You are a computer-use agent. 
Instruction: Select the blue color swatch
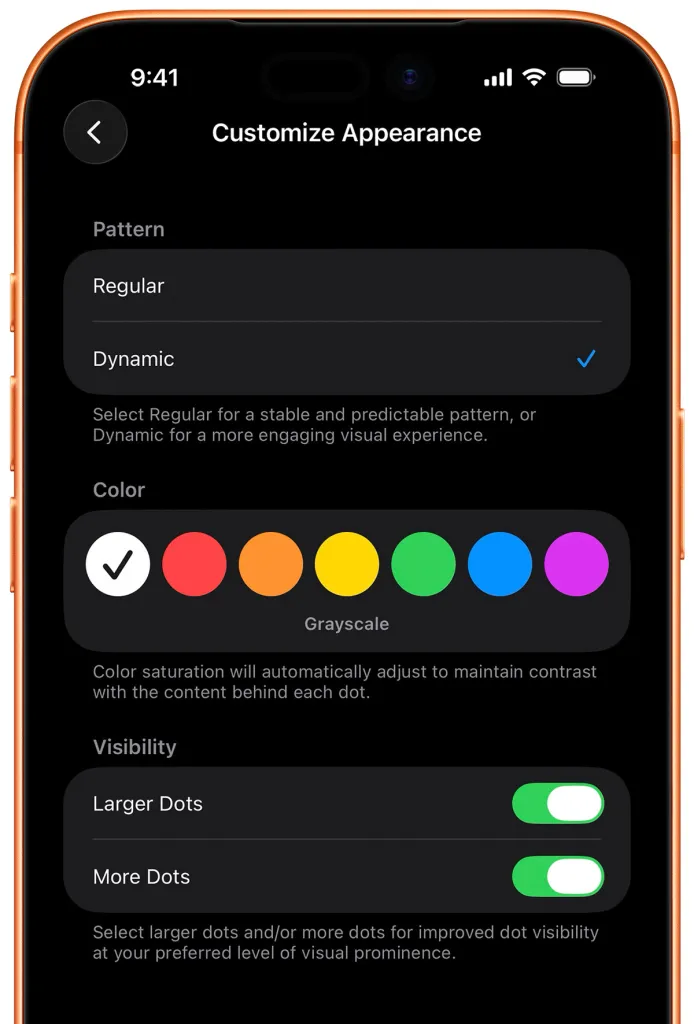point(500,564)
